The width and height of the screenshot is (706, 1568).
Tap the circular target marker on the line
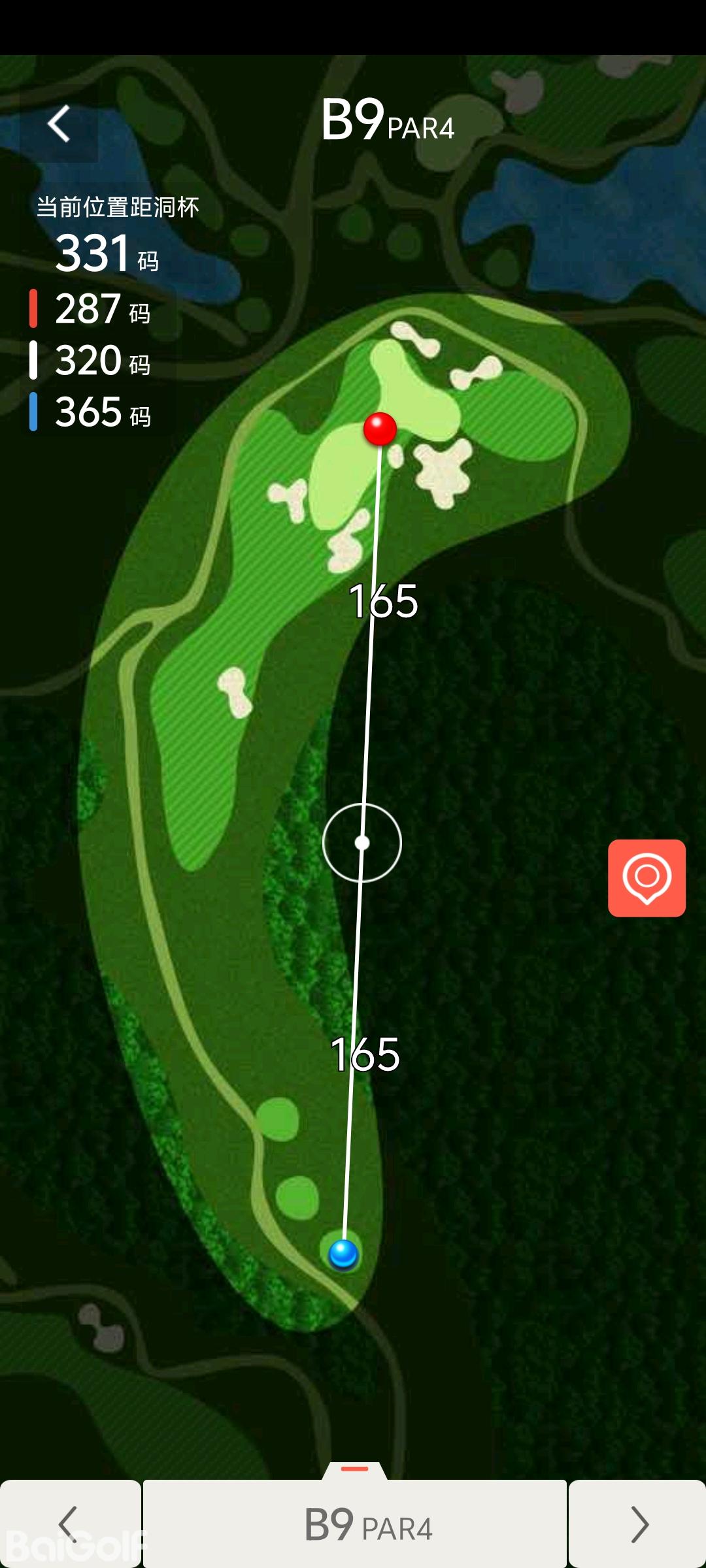pyautogui.click(x=362, y=843)
